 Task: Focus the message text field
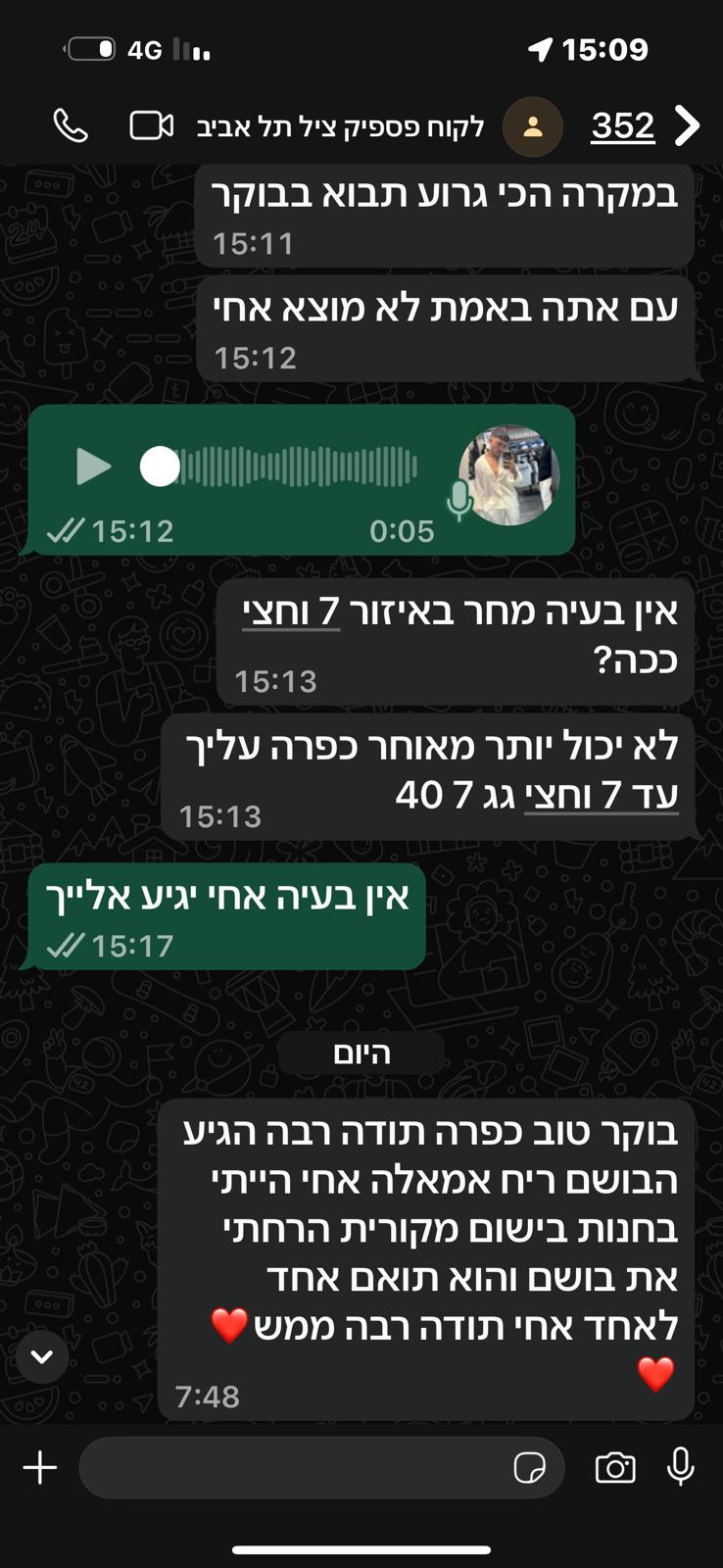(294, 1467)
